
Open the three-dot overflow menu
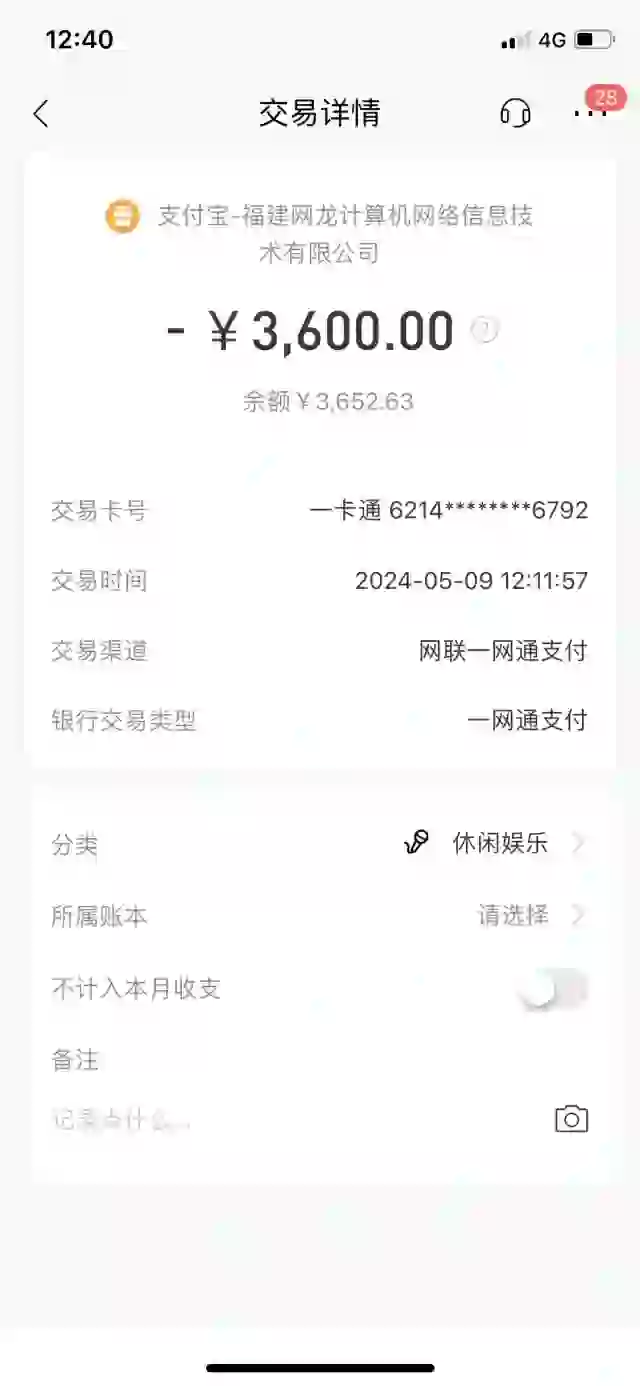[x=590, y=113]
